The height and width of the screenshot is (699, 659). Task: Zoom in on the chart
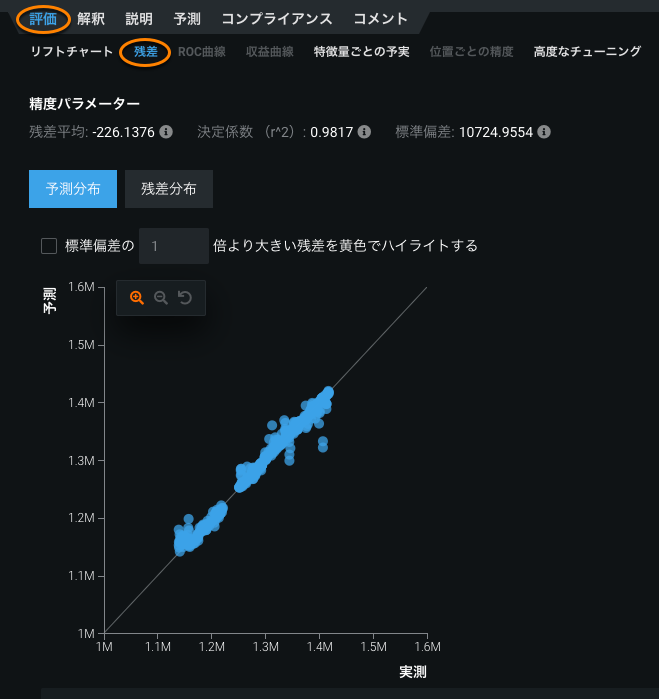point(137,298)
